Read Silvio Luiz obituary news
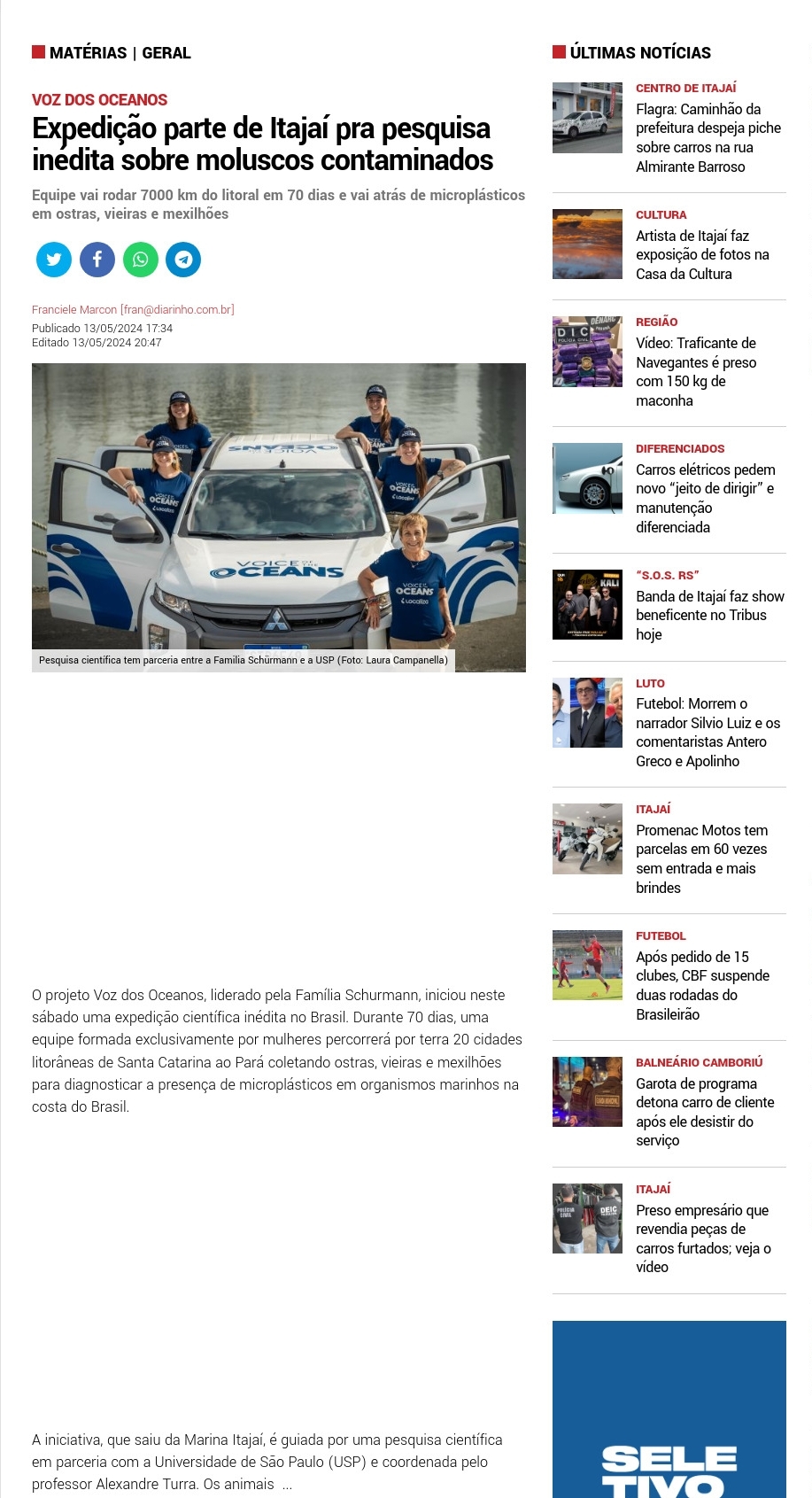 [708, 732]
